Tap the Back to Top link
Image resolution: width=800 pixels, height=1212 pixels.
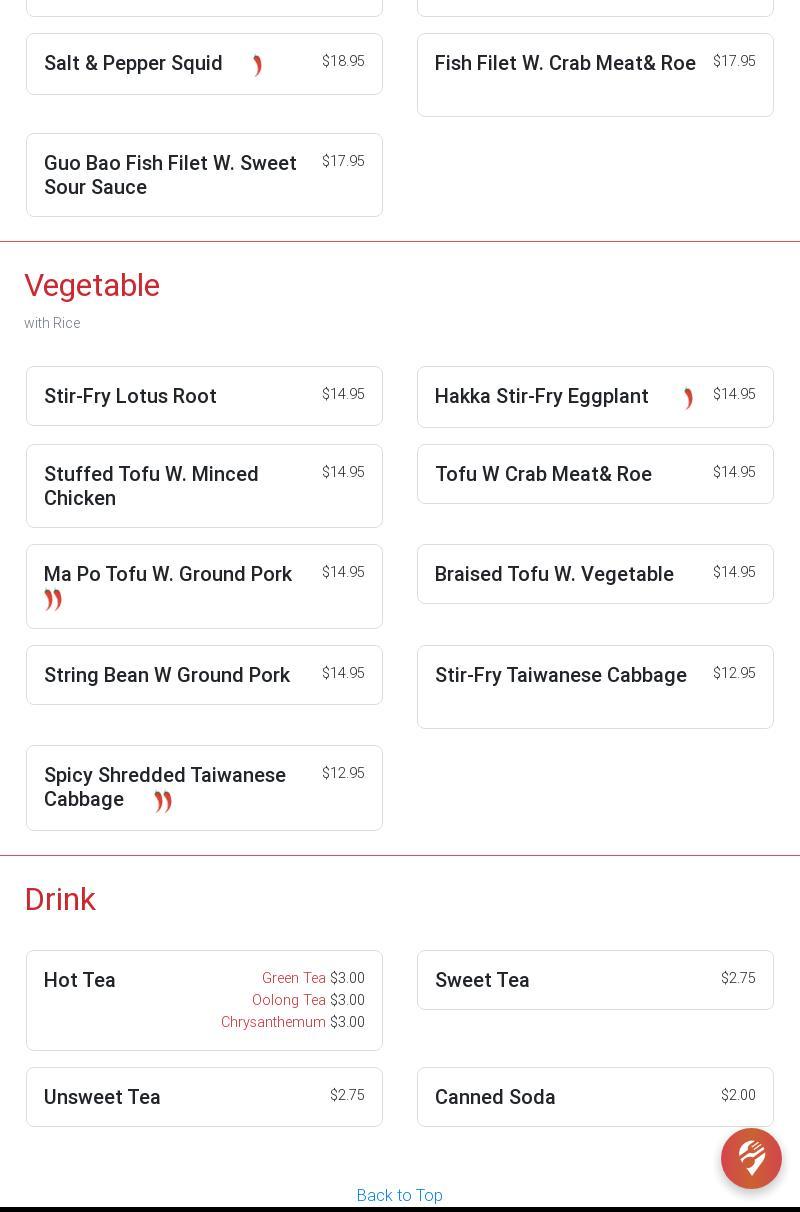click(x=399, y=1195)
